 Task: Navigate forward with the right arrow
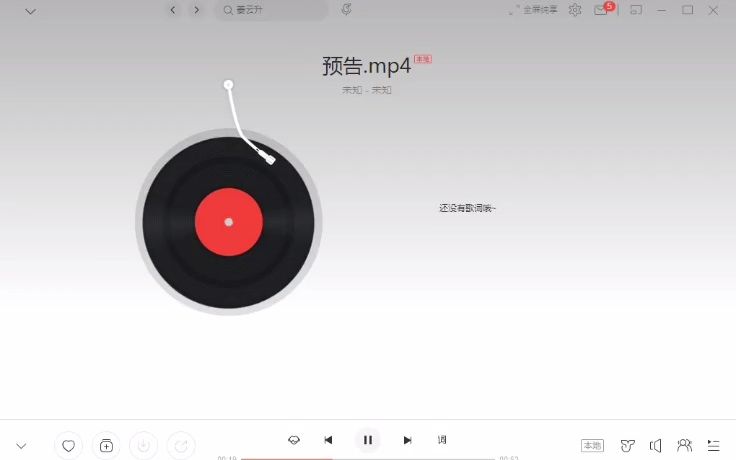click(196, 10)
